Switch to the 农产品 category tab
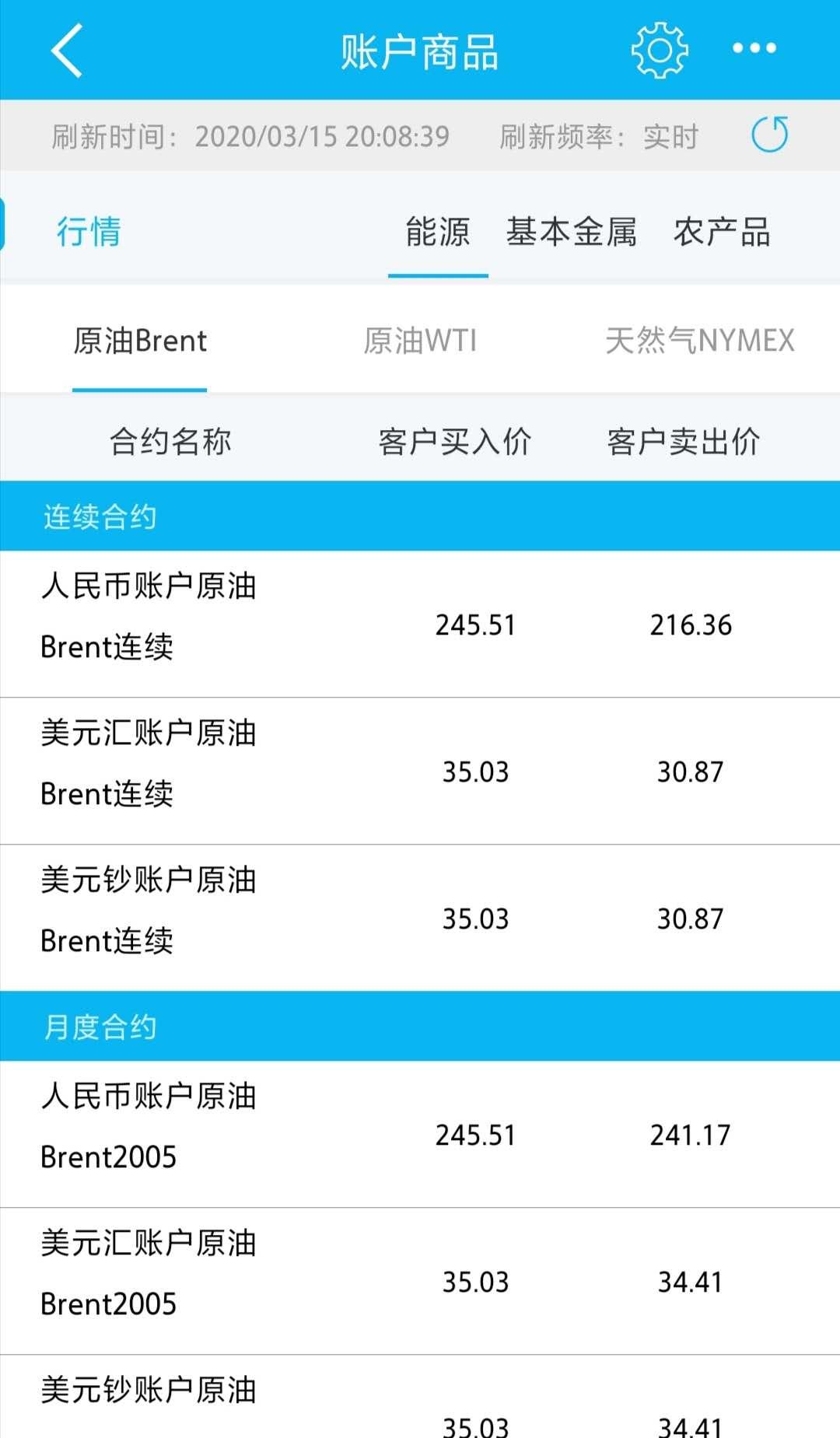 (x=722, y=233)
